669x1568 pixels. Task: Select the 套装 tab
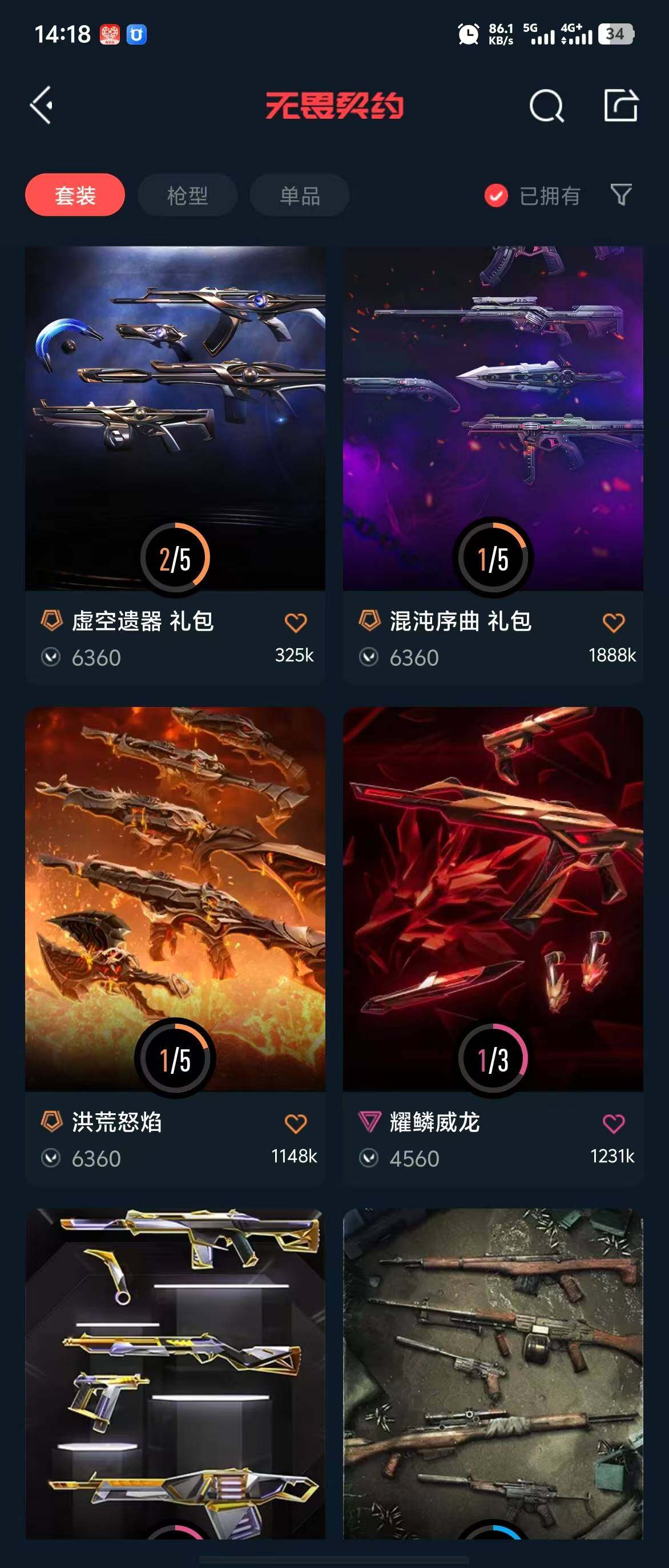pyautogui.click(x=75, y=195)
